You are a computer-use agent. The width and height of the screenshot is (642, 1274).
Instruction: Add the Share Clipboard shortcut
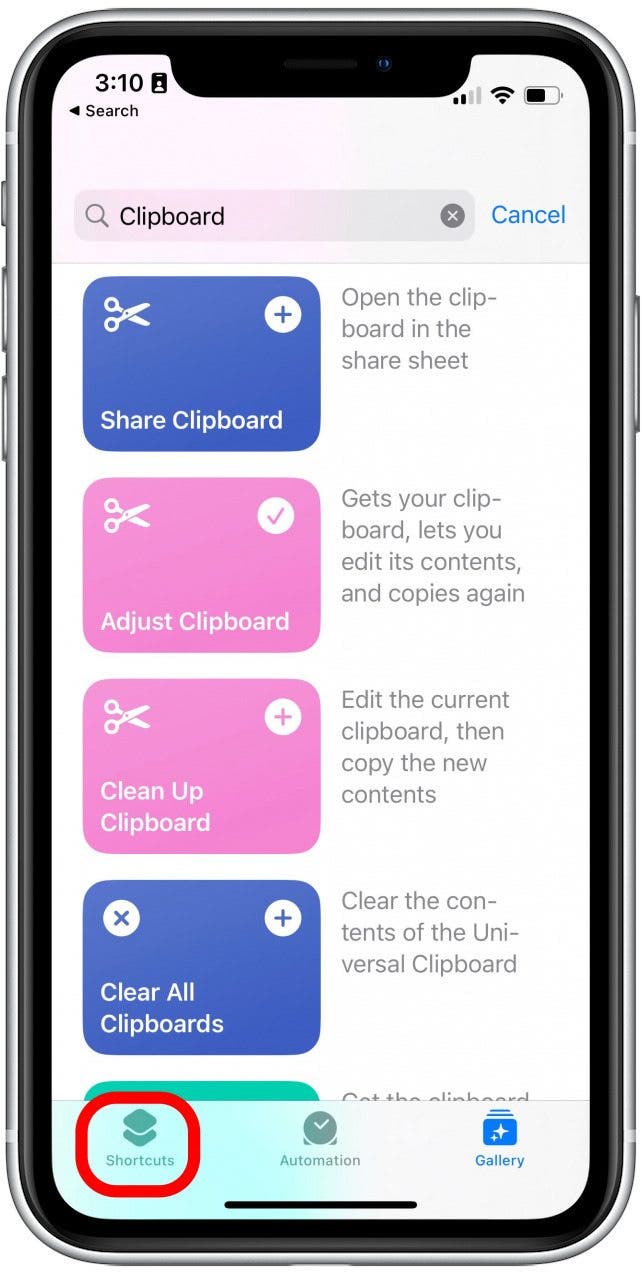tap(283, 315)
